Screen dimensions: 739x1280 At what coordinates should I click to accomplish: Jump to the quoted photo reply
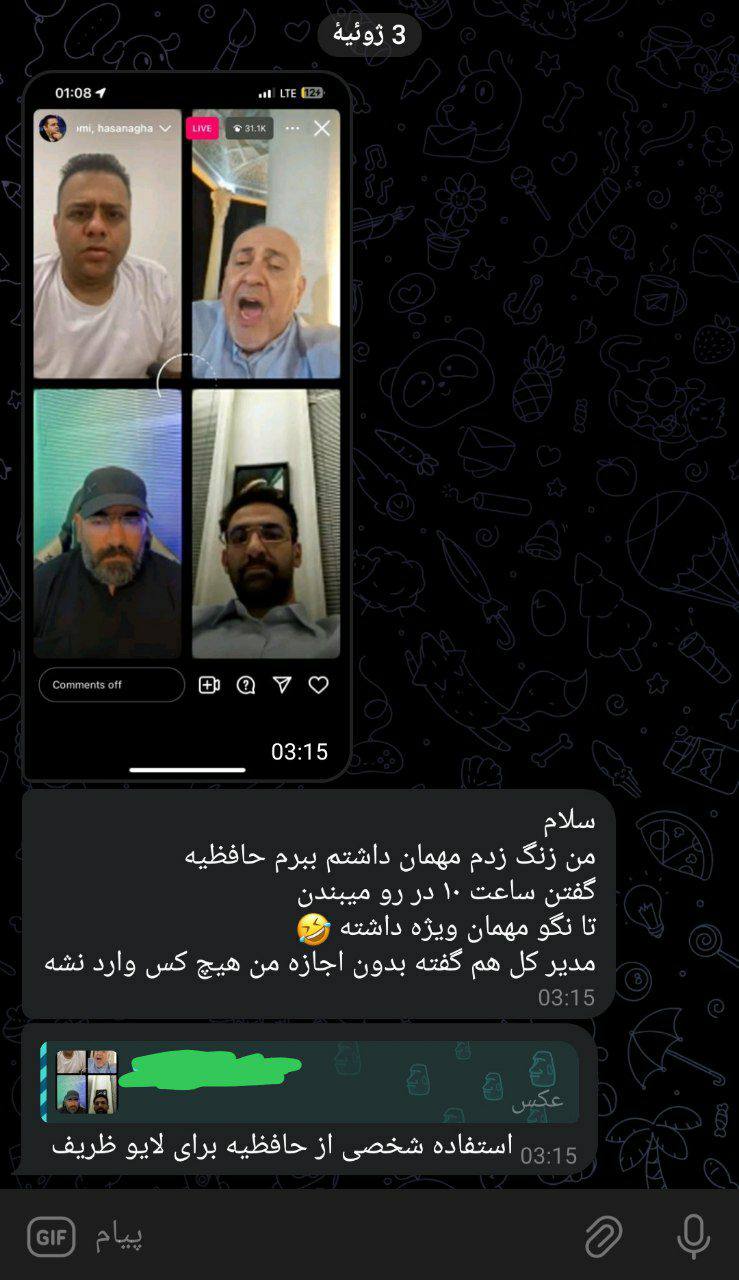click(x=310, y=1082)
